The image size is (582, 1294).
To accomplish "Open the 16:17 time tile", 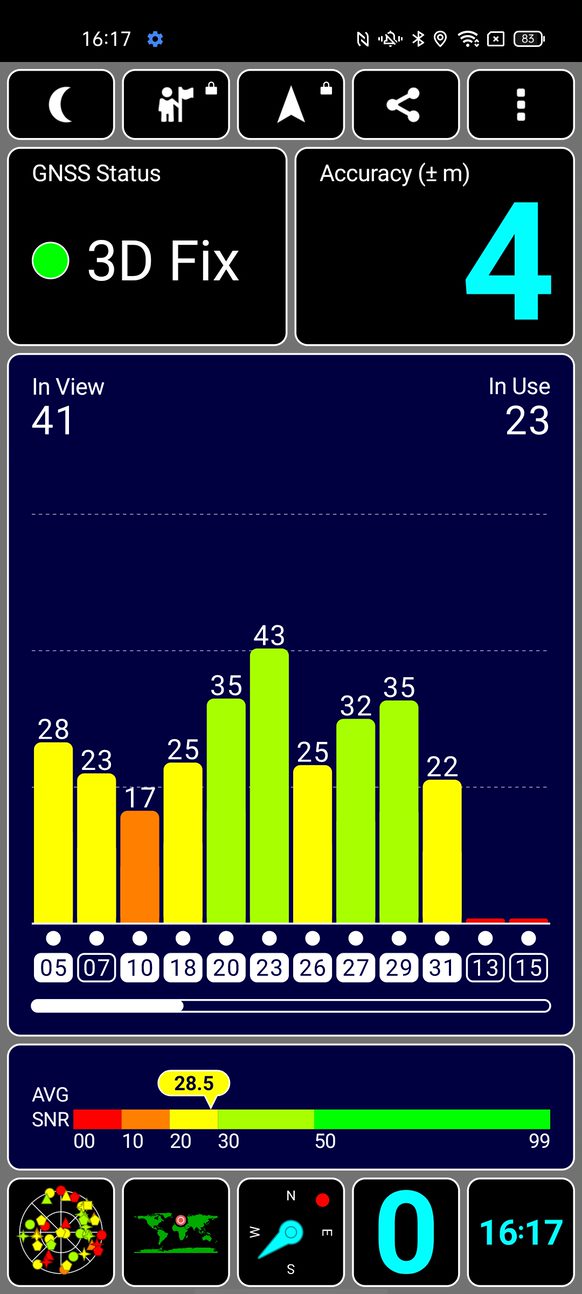I will 521,1232.
